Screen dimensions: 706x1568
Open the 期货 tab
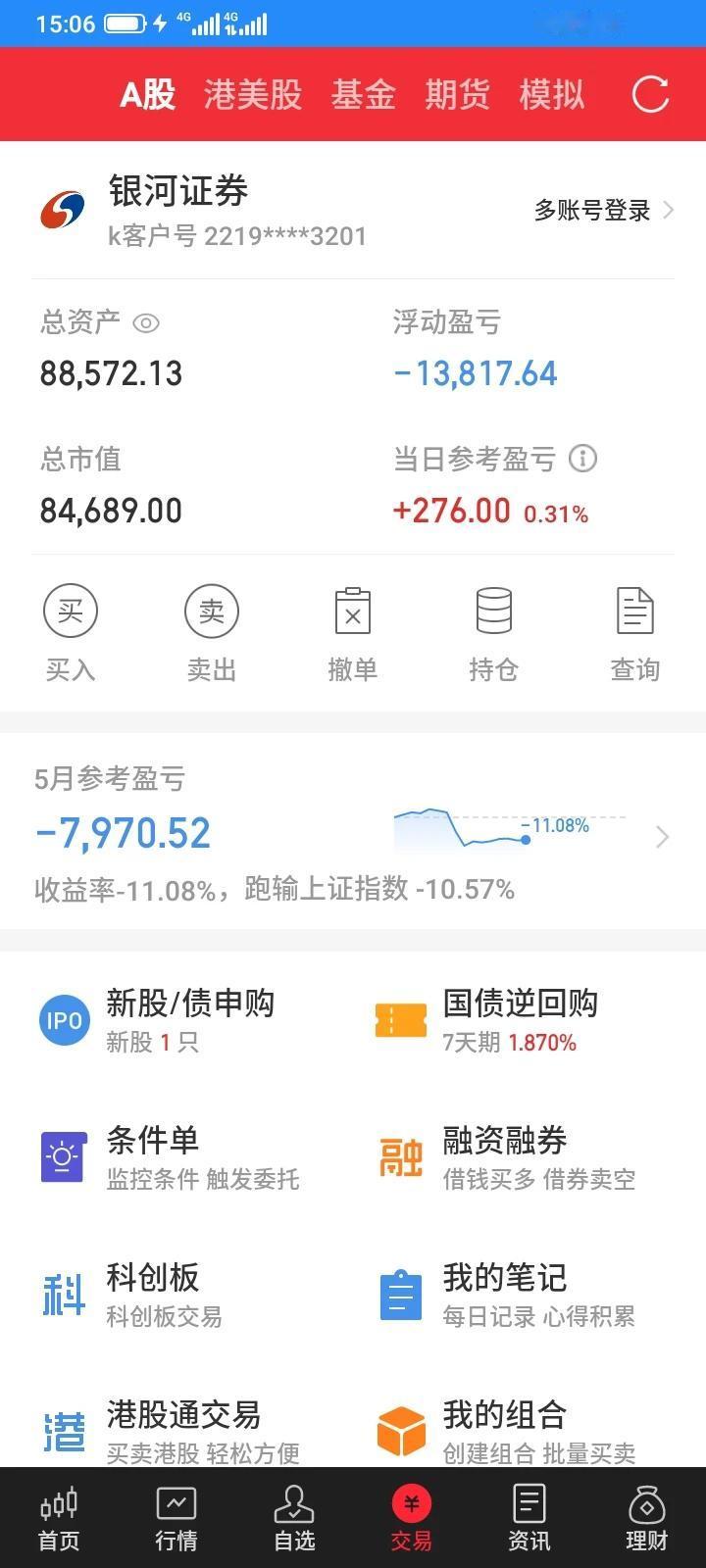click(x=457, y=95)
